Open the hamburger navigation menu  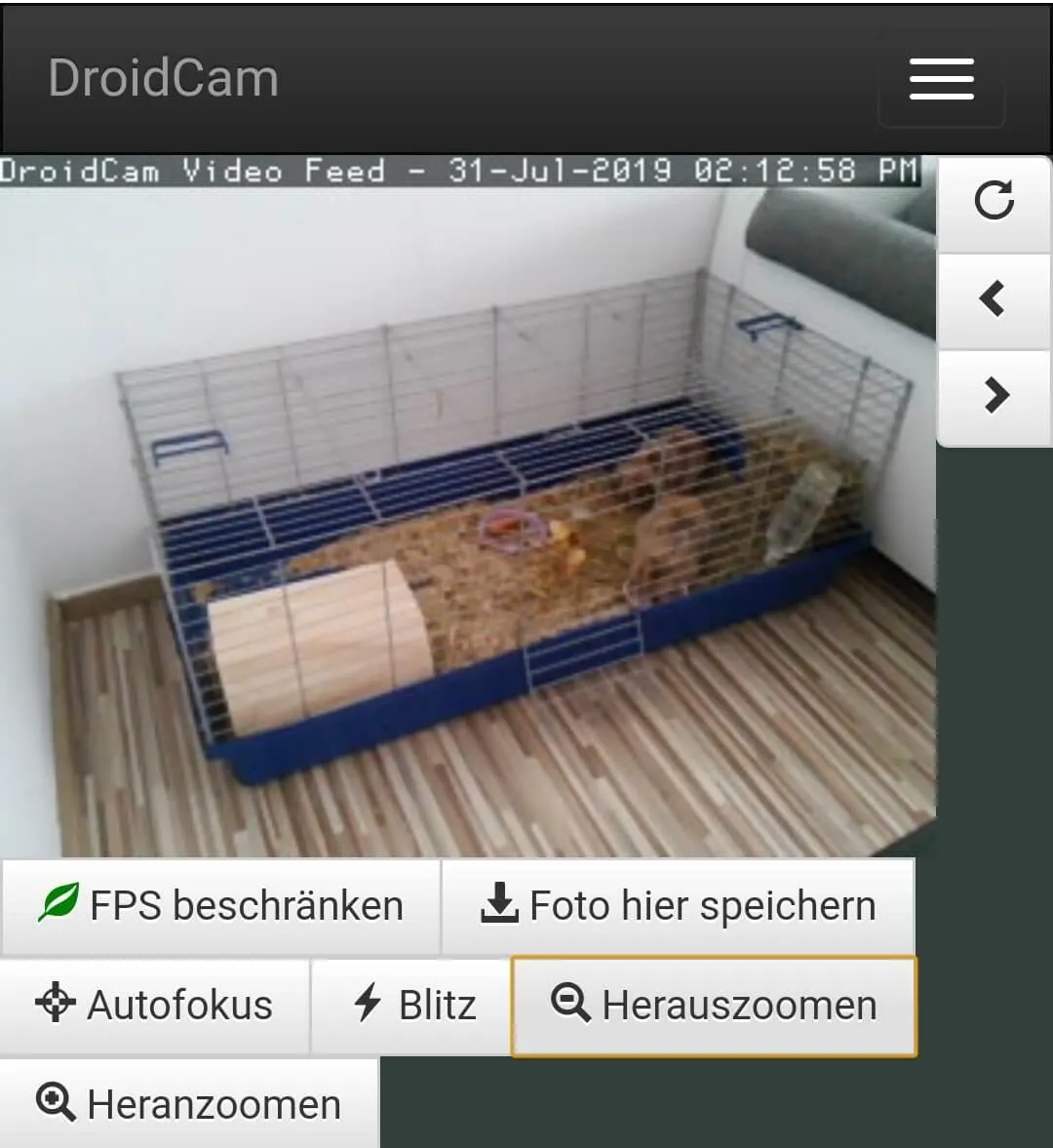tap(941, 79)
